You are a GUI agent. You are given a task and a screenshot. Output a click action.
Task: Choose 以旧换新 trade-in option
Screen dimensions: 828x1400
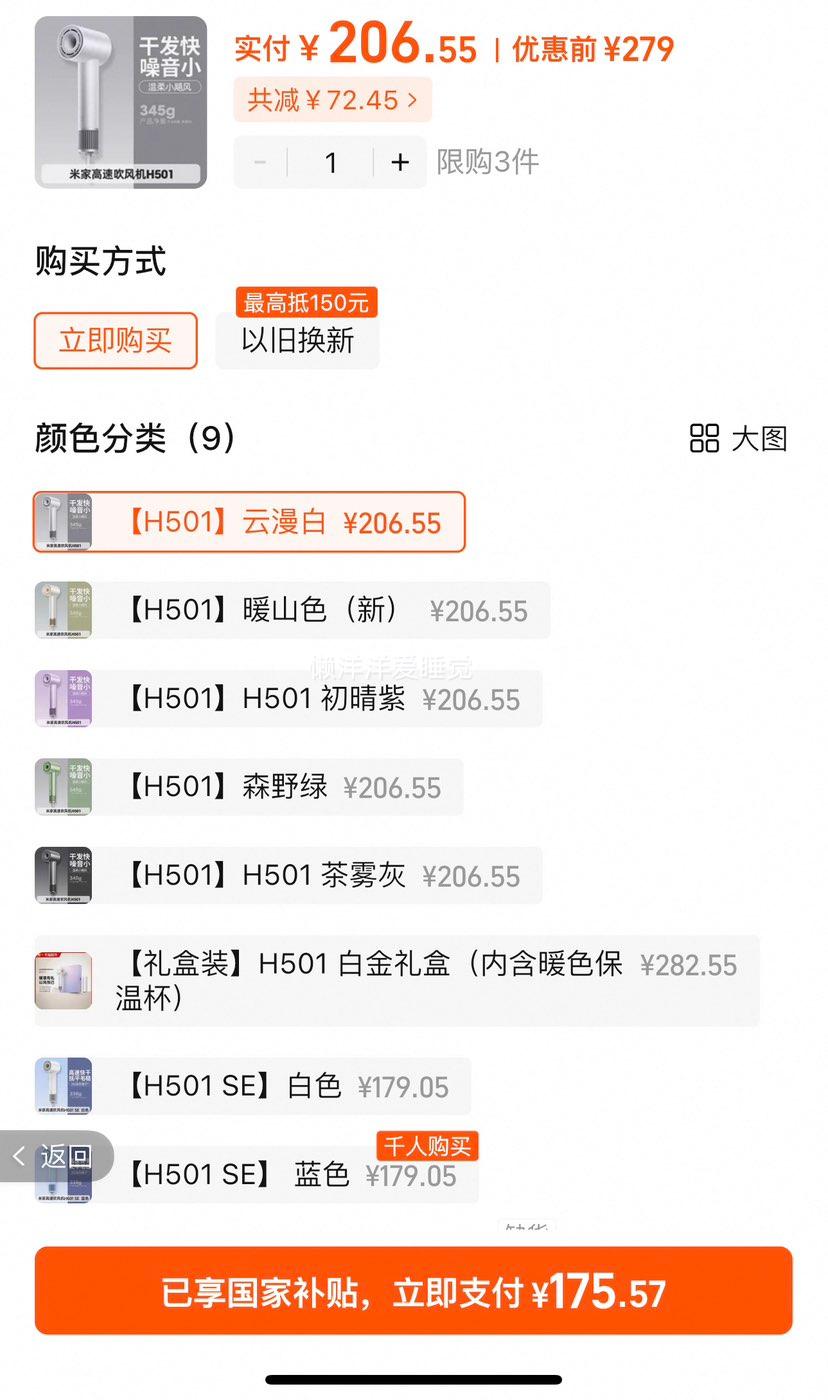297,341
